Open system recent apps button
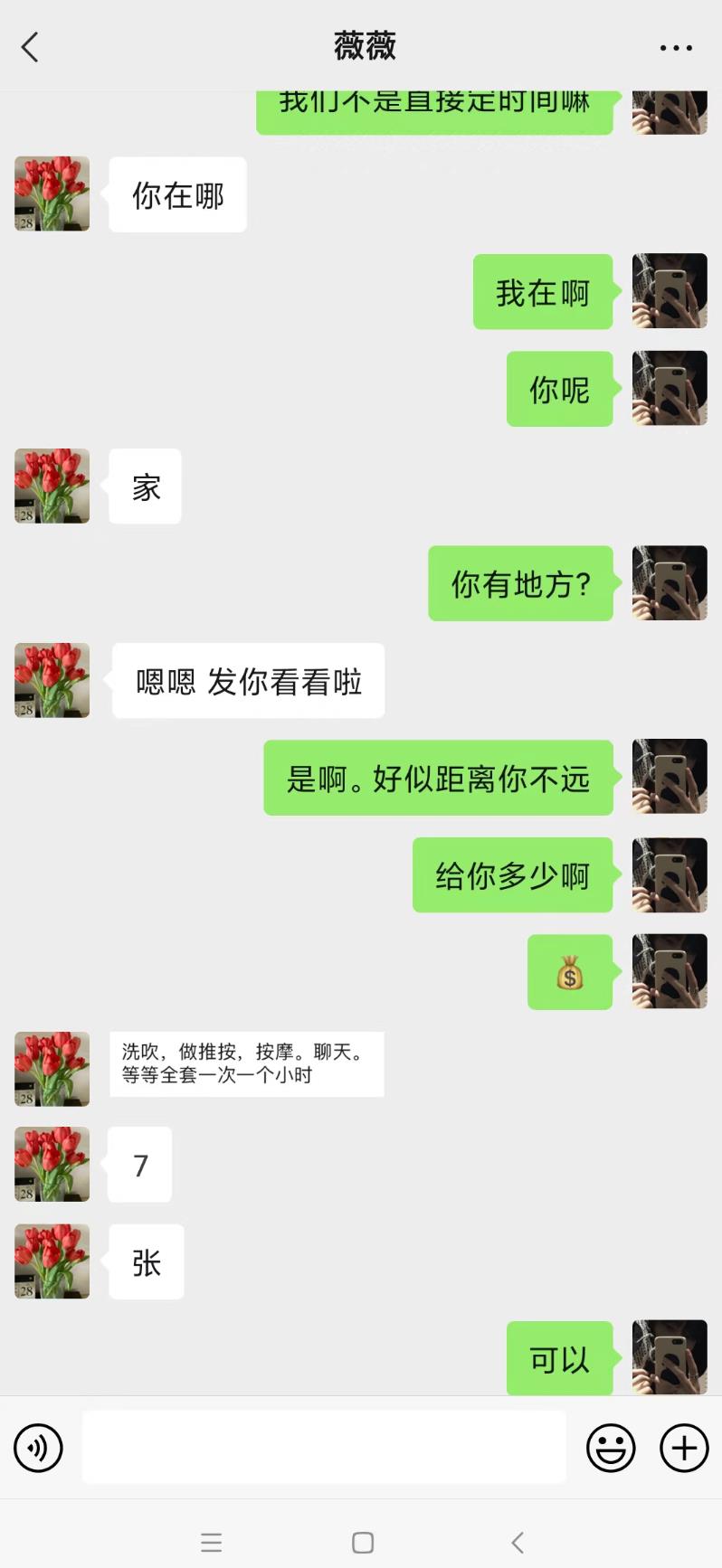This screenshot has height=1568, width=722. pyautogui.click(x=212, y=1543)
